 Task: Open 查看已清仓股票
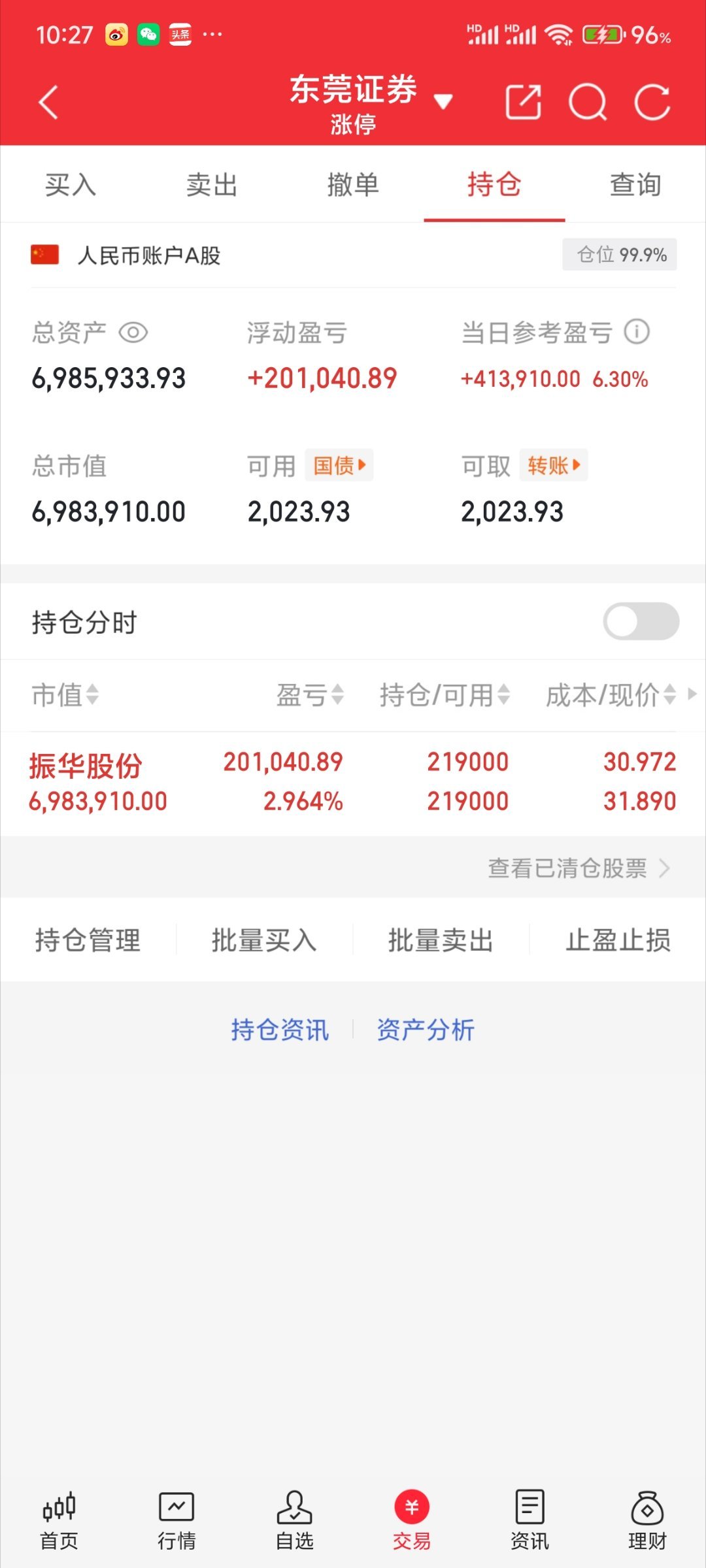(x=566, y=868)
